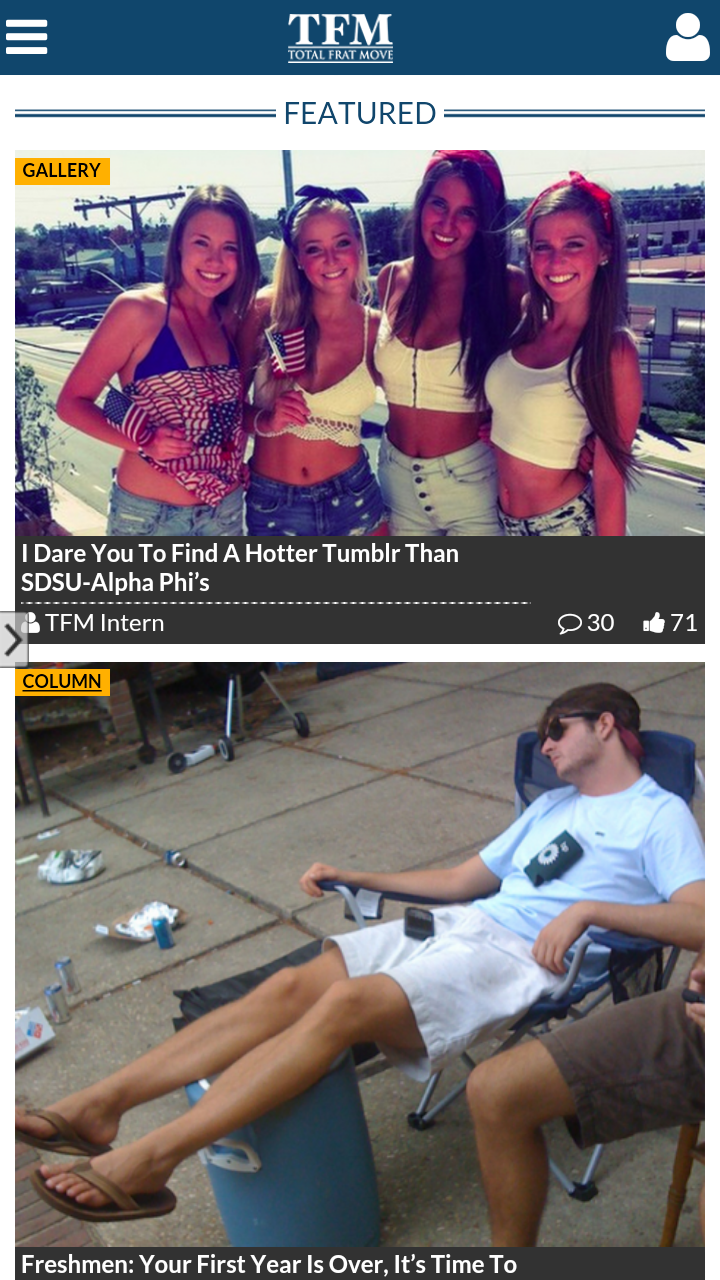This screenshot has width=720, height=1280.
Task: Open the Alpha Phi Tumblr article headline
Action: tap(240, 566)
